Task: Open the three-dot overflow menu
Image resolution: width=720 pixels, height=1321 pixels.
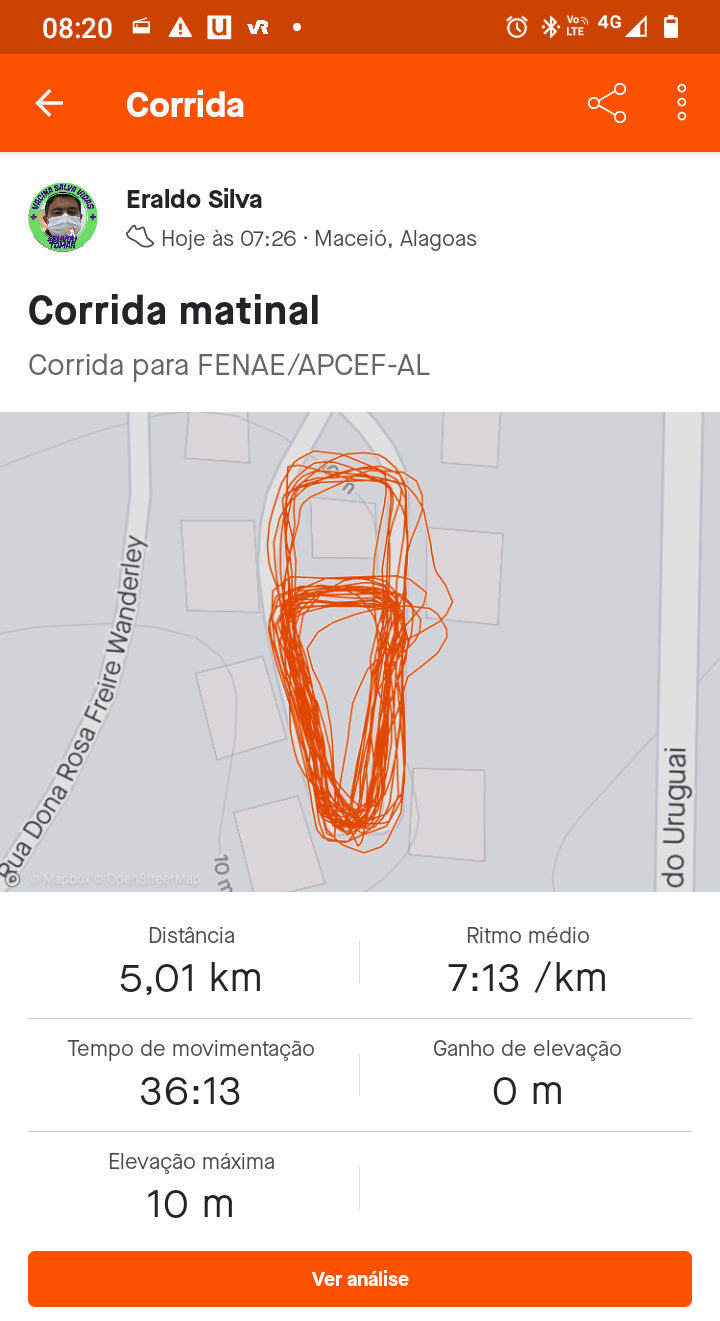Action: 682,103
